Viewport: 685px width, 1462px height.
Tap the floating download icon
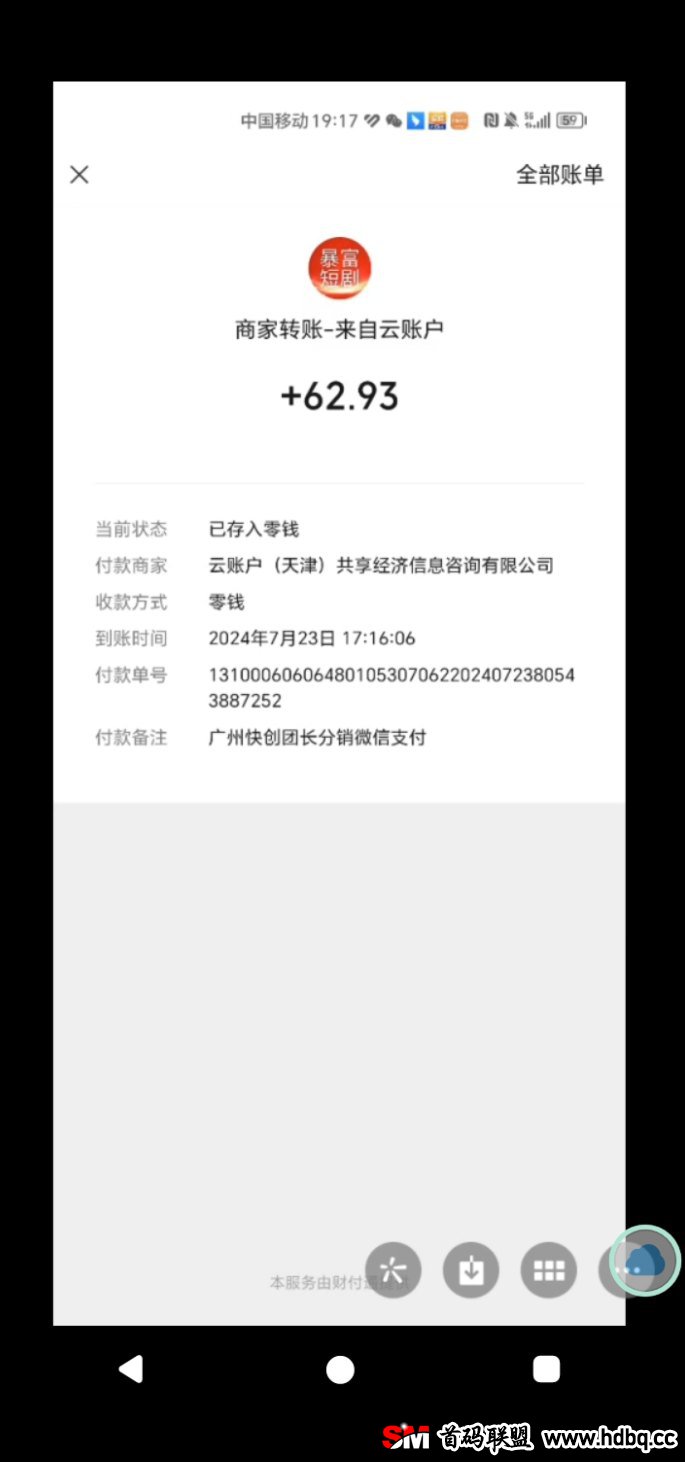coord(471,1270)
